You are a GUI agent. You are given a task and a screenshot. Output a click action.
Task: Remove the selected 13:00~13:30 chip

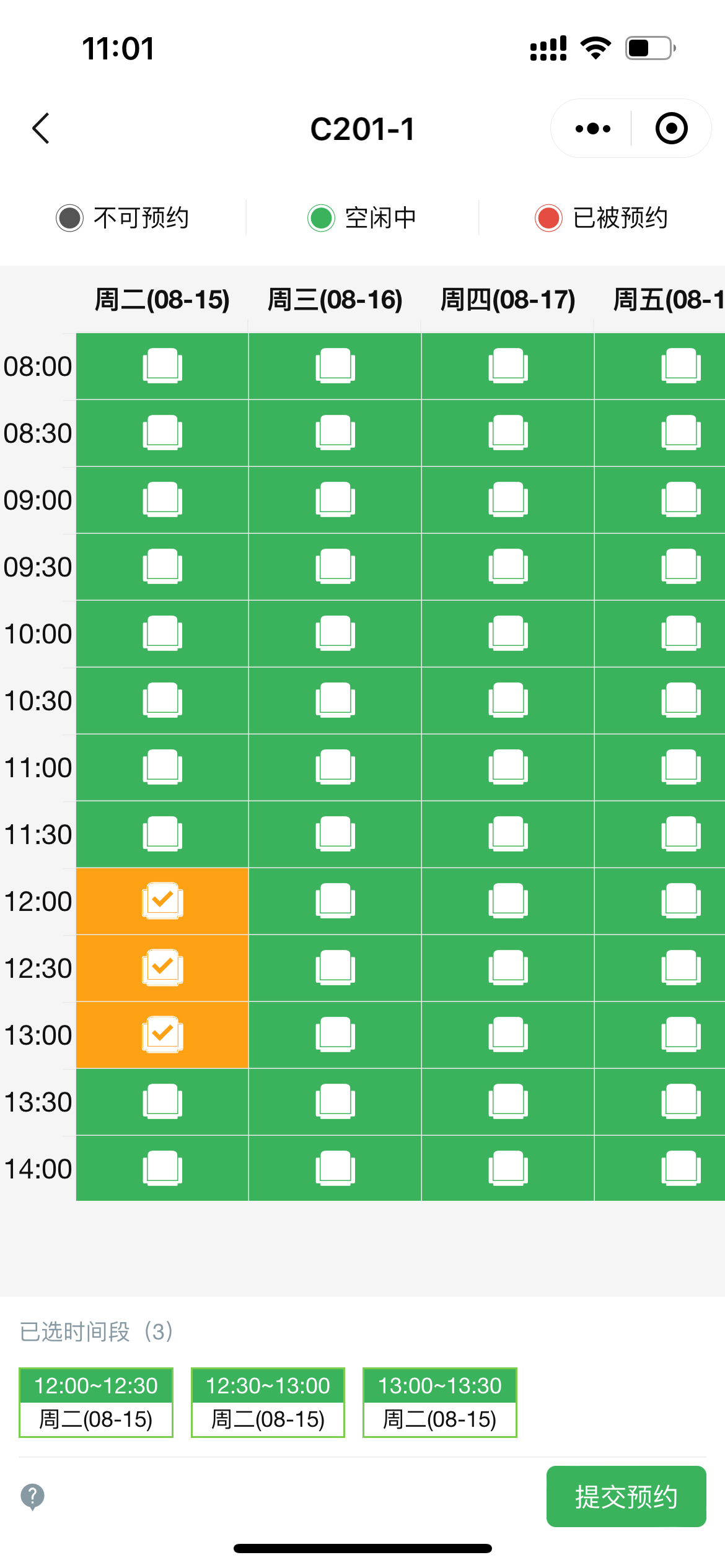click(x=440, y=1402)
